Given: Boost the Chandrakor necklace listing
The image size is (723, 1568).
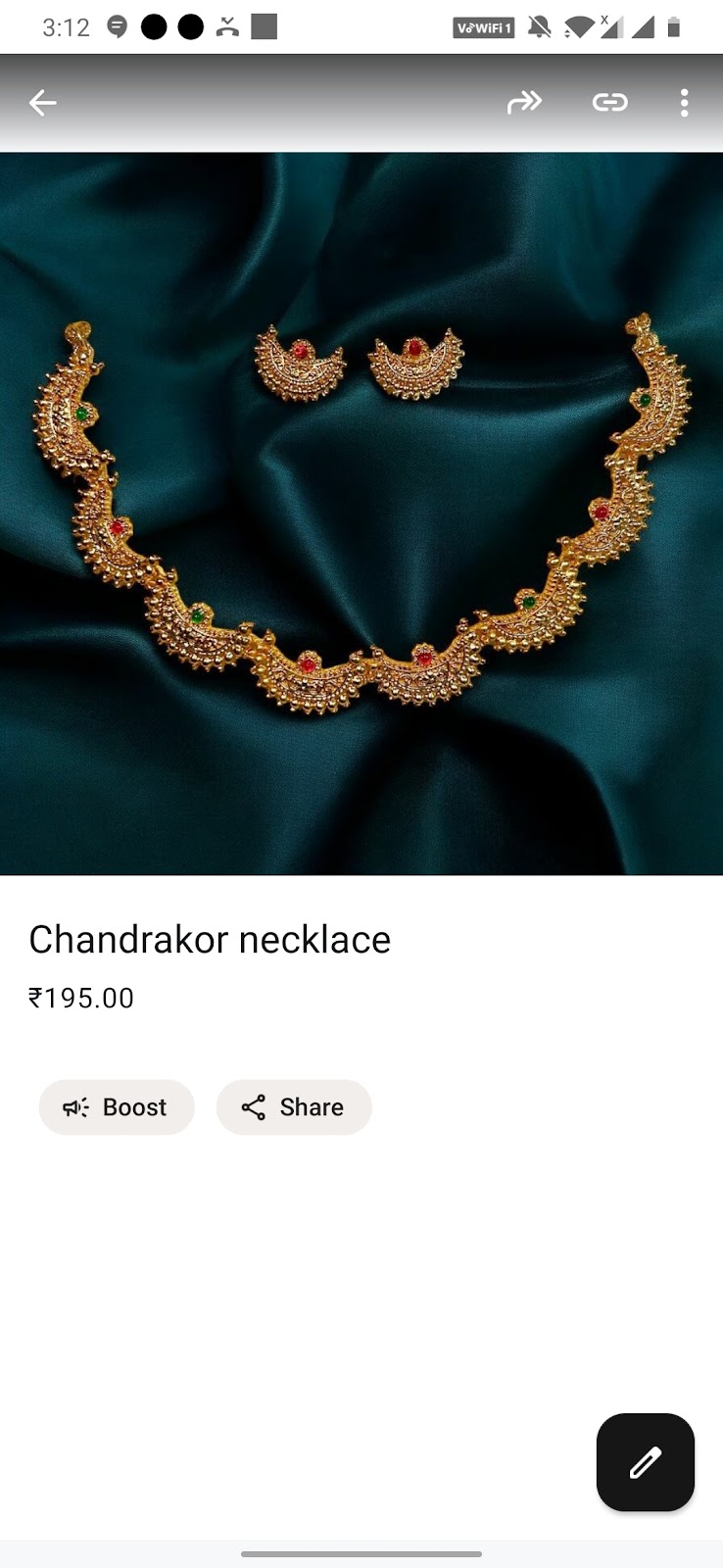Looking at the screenshot, I should (x=117, y=1107).
